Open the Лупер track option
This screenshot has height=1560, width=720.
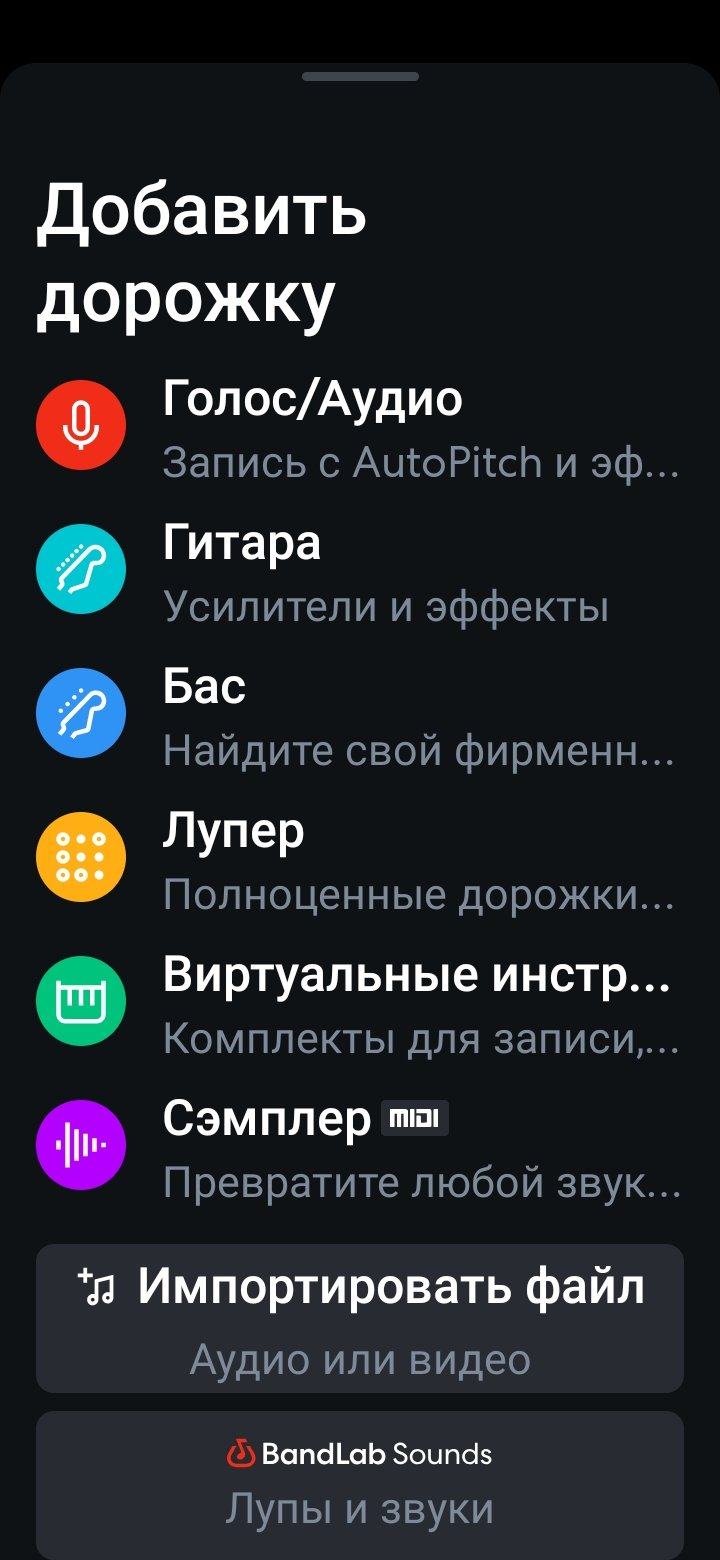(x=360, y=860)
